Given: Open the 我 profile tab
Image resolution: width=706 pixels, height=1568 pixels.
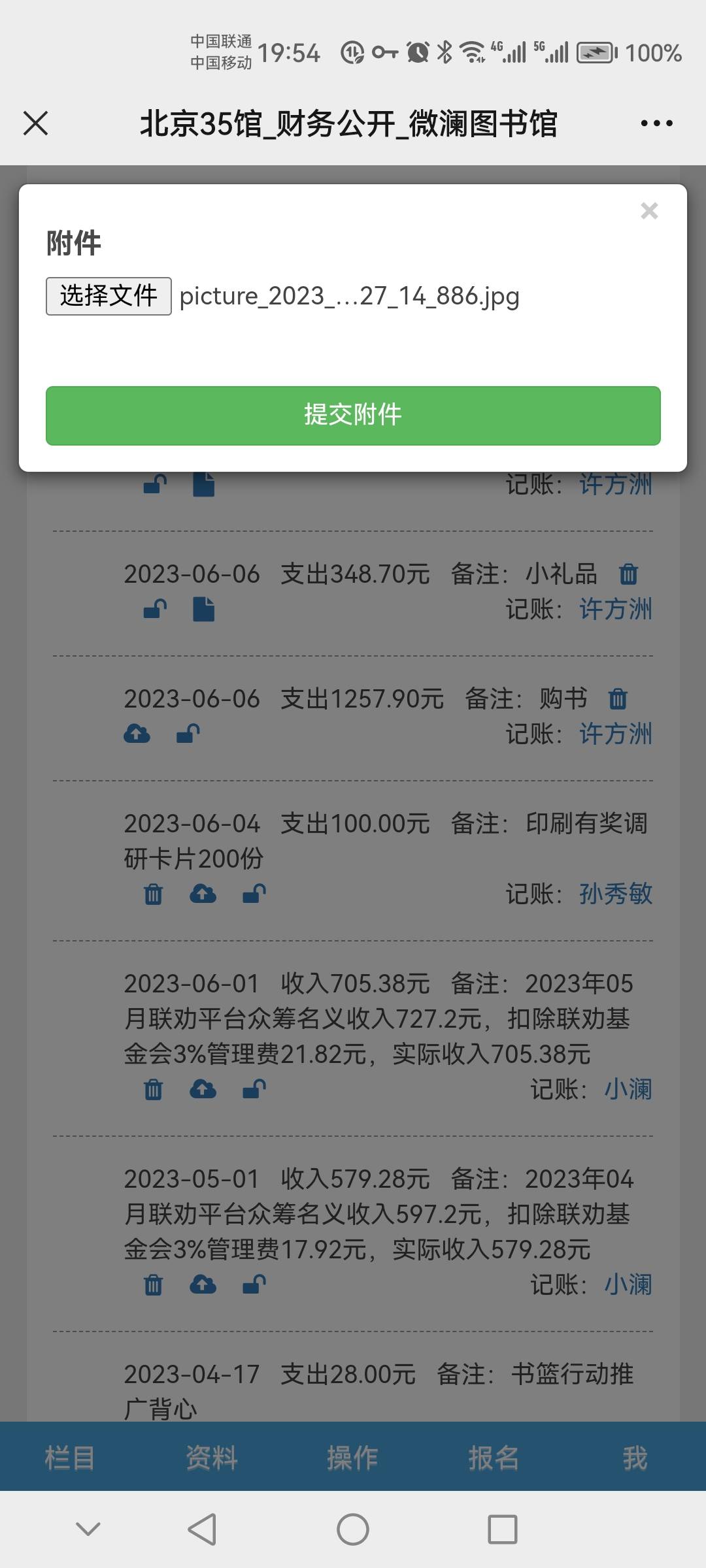Looking at the screenshot, I should click(635, 1458).
